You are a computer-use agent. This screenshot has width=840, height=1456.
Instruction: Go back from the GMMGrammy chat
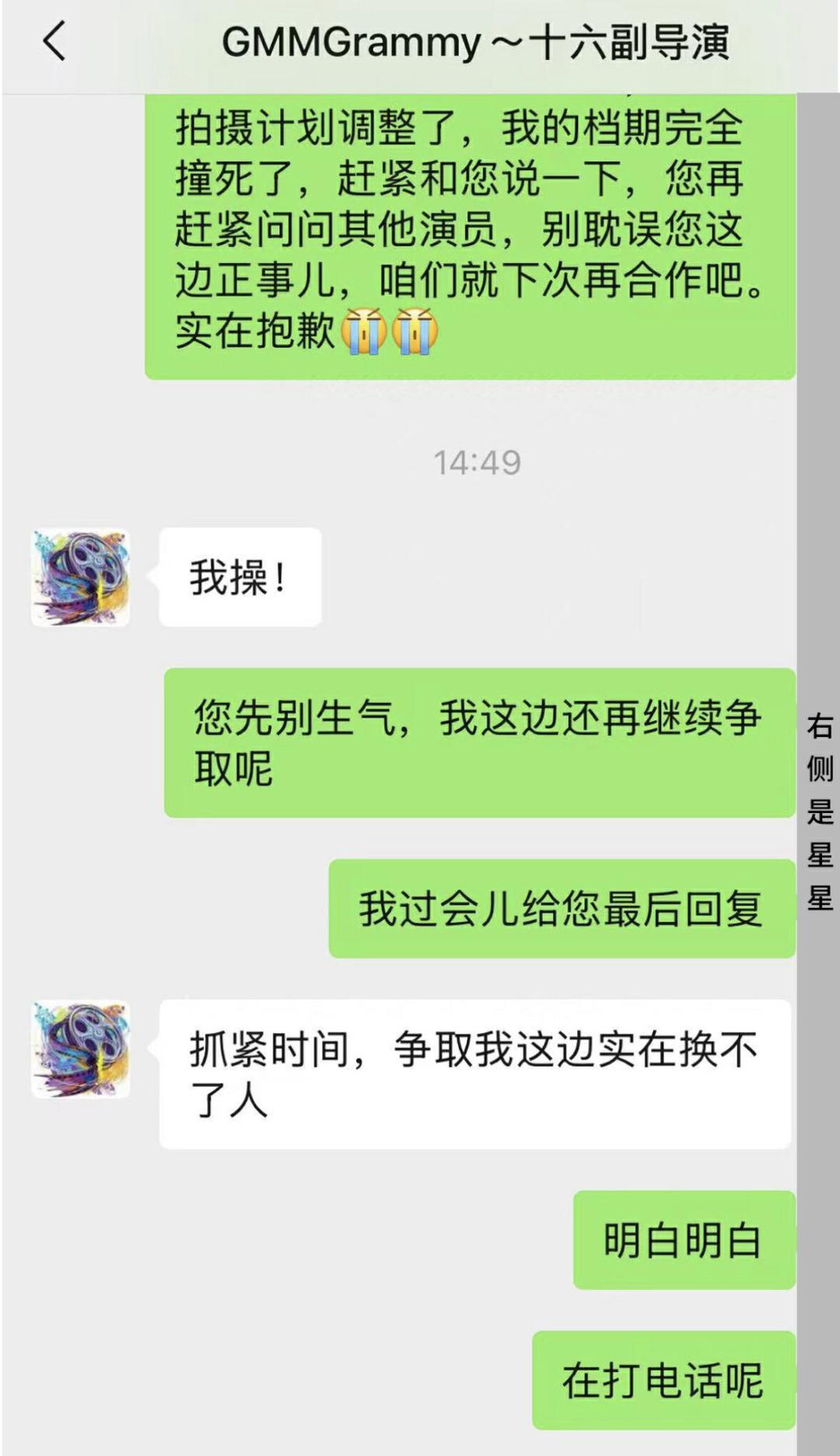tap(54, 42)
